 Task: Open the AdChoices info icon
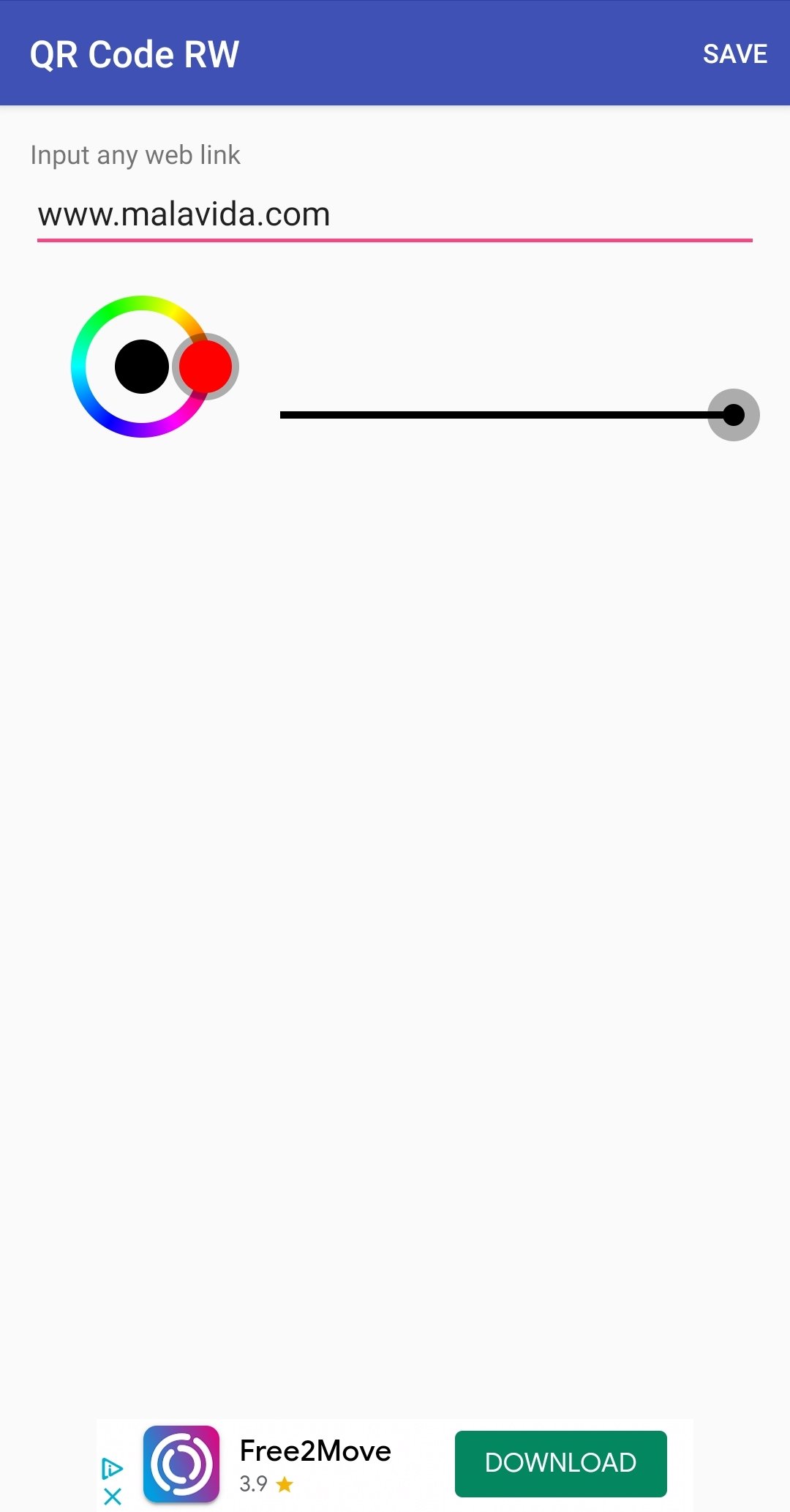pyautogui.click(x=112, y=1468)
